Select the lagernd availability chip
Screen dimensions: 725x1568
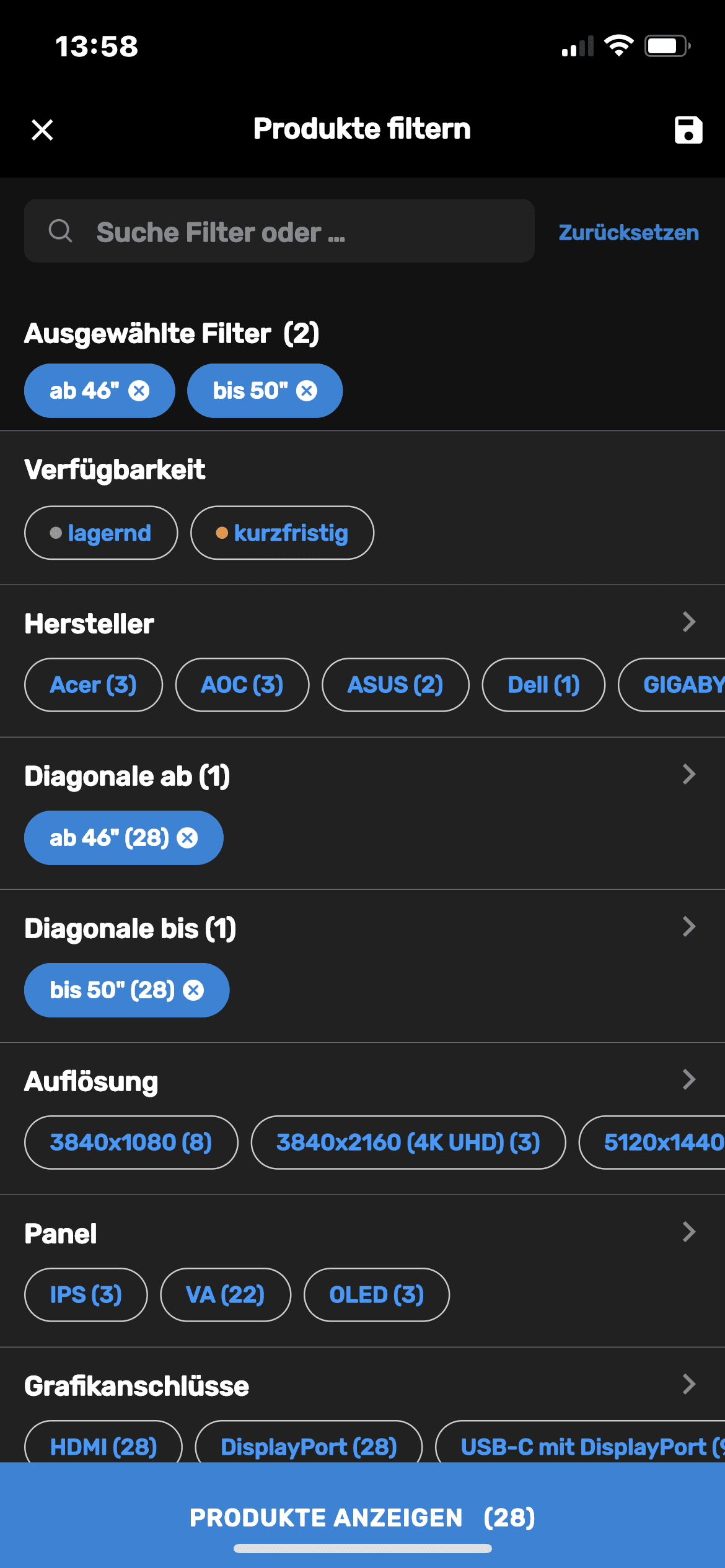[101, 533]
